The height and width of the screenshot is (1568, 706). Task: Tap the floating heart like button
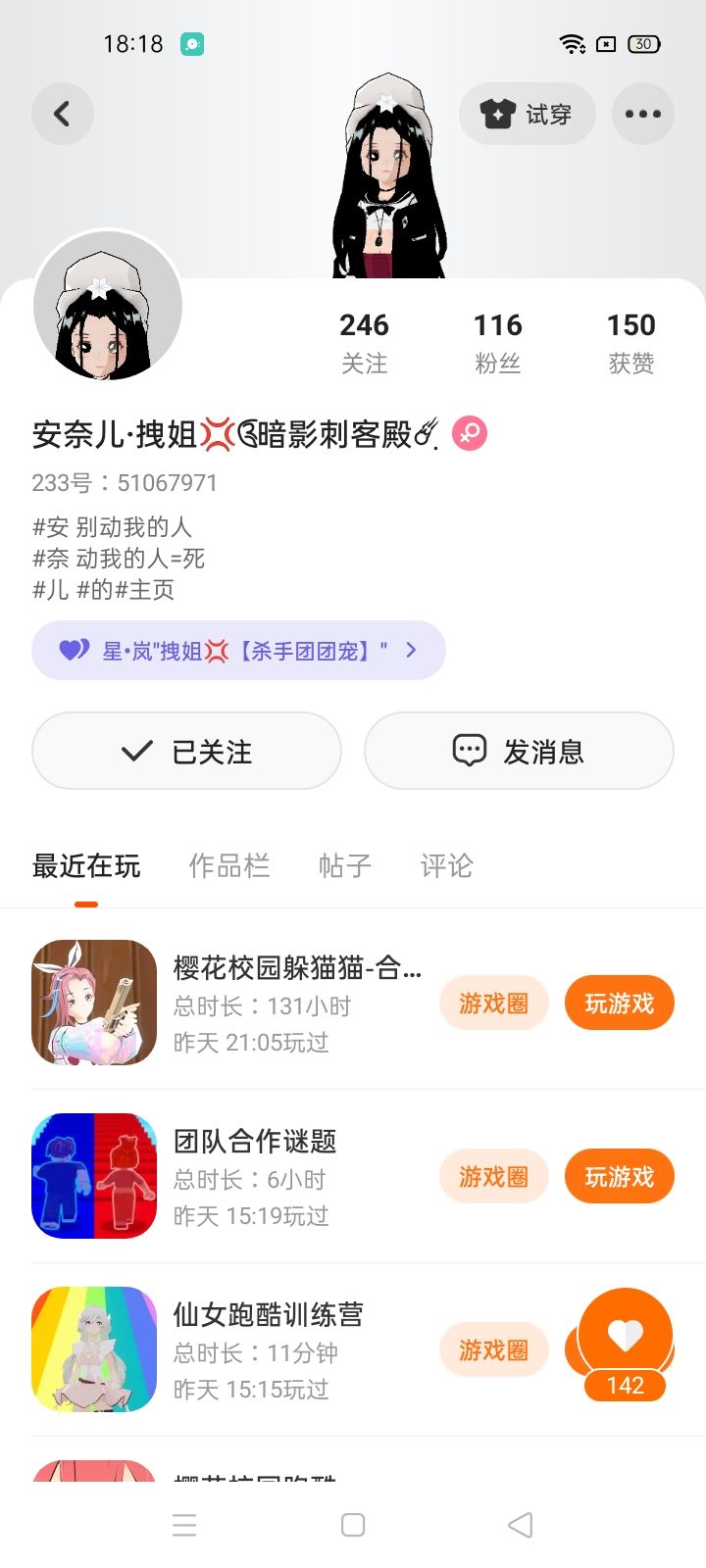[x=625, y=1335]
